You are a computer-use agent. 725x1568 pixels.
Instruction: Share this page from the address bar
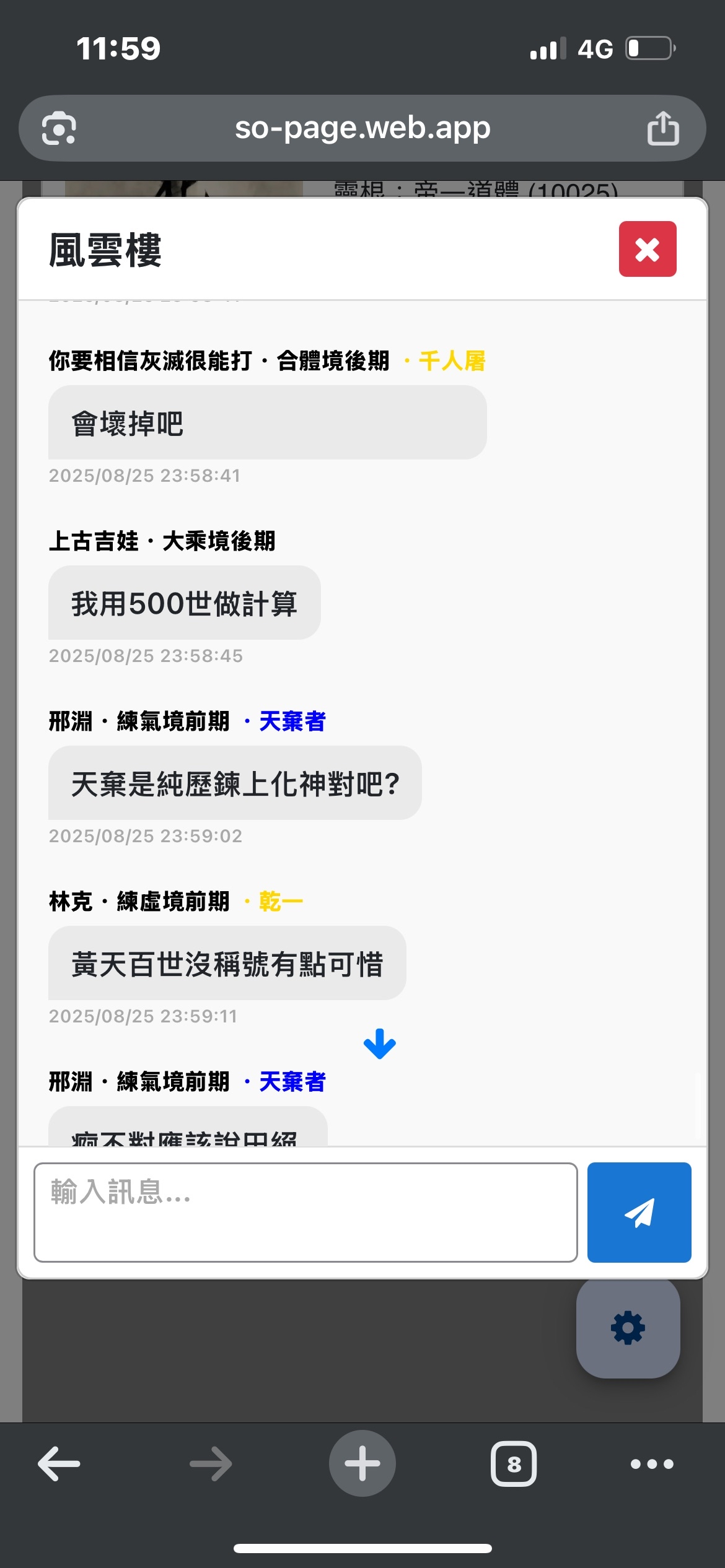click(663, 128)
